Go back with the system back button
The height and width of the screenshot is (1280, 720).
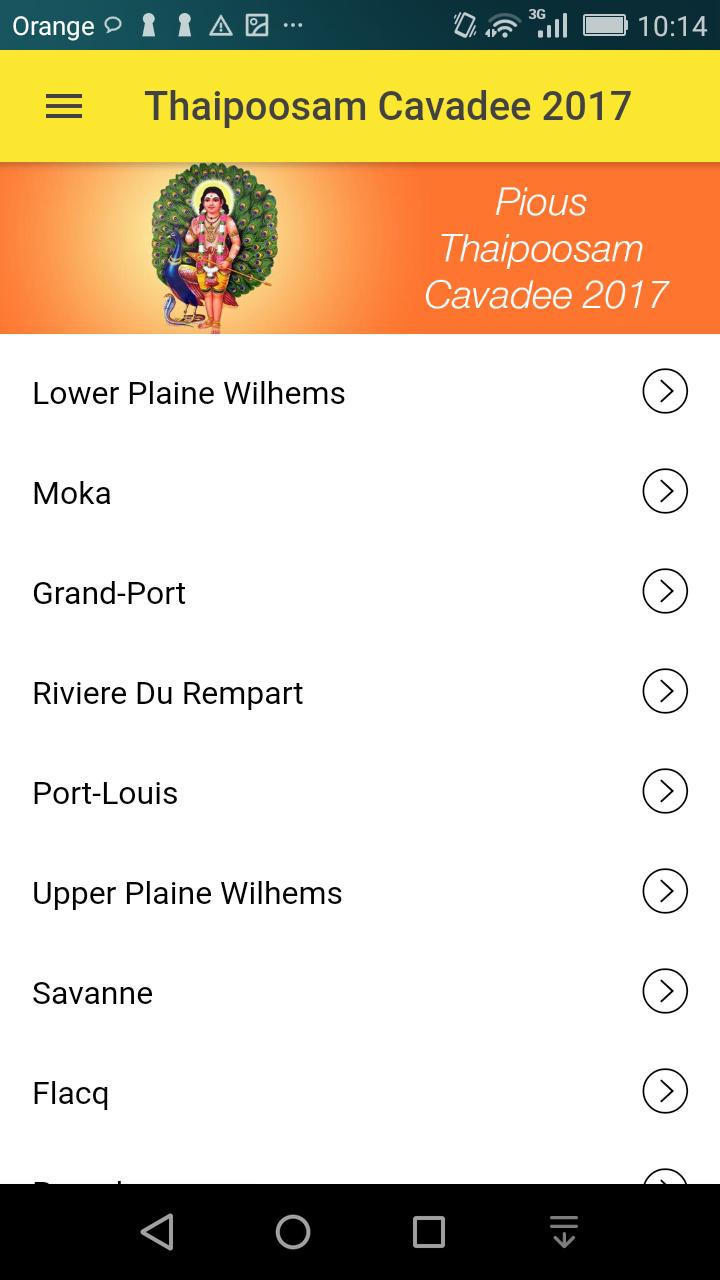(157, 1232)
